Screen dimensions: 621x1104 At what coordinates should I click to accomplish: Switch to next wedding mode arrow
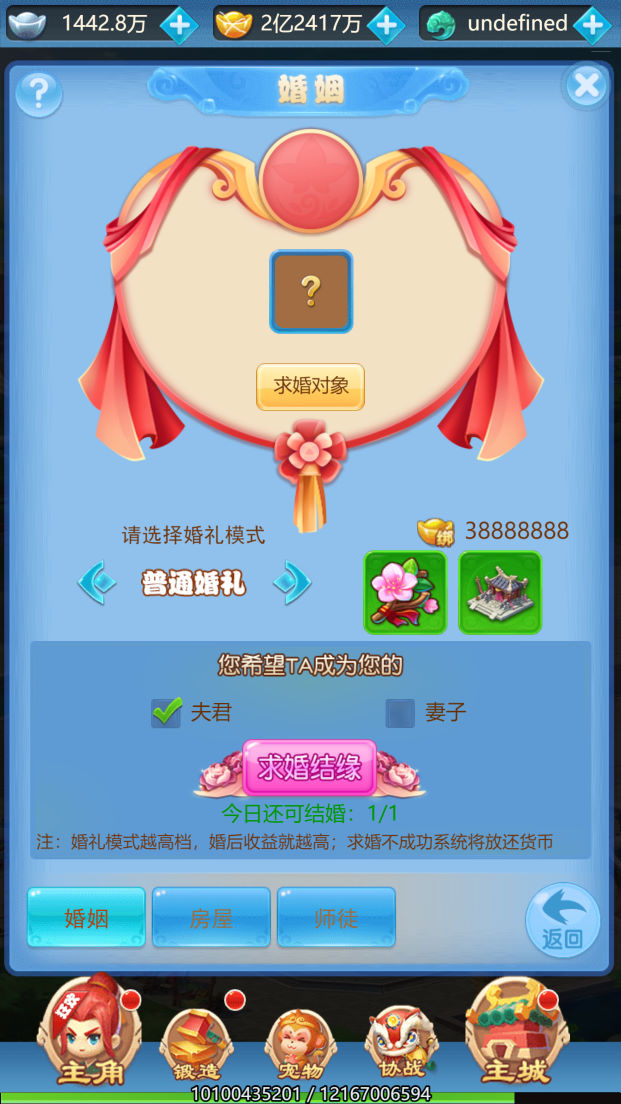[x=292, y=583]
